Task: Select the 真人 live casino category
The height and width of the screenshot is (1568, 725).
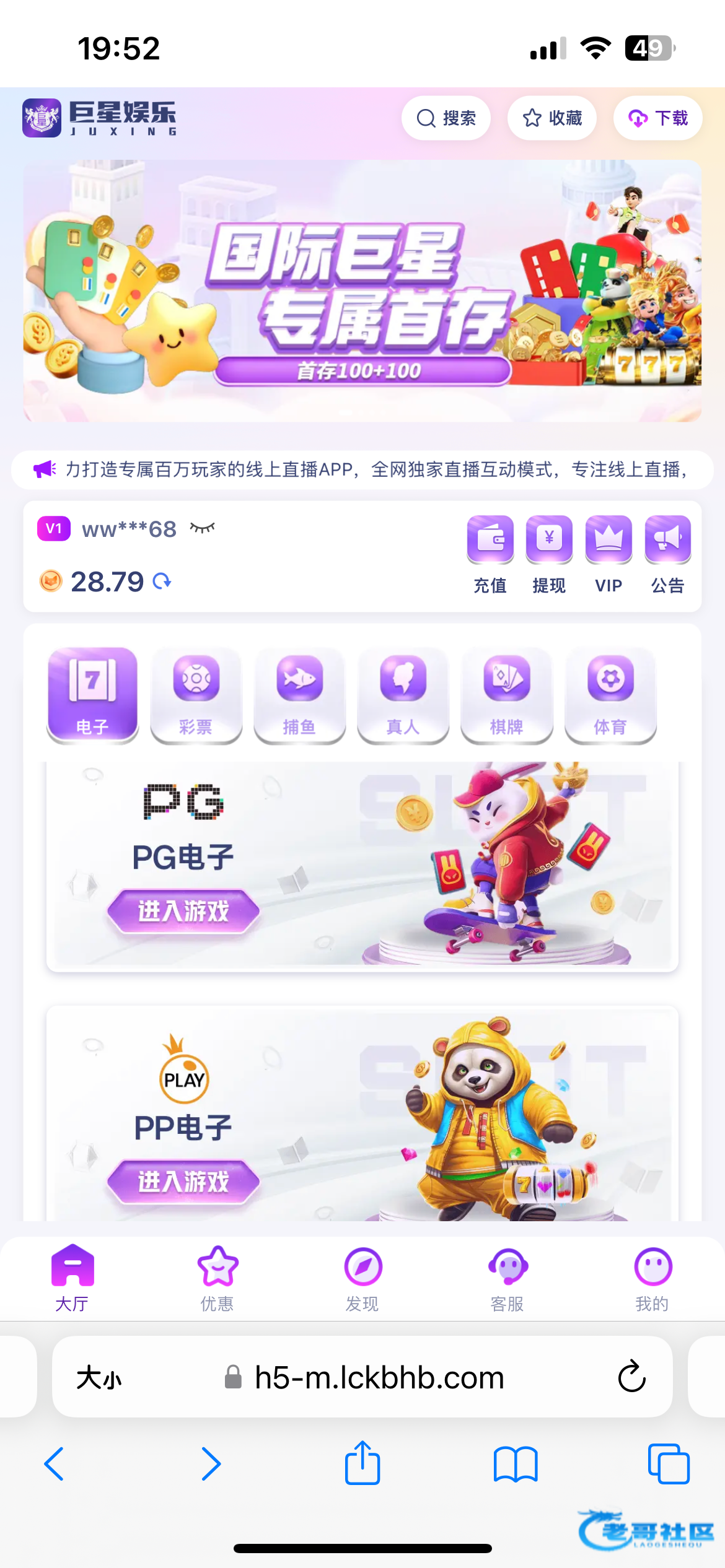Action: pyautogui.click(x=403, y=695)
